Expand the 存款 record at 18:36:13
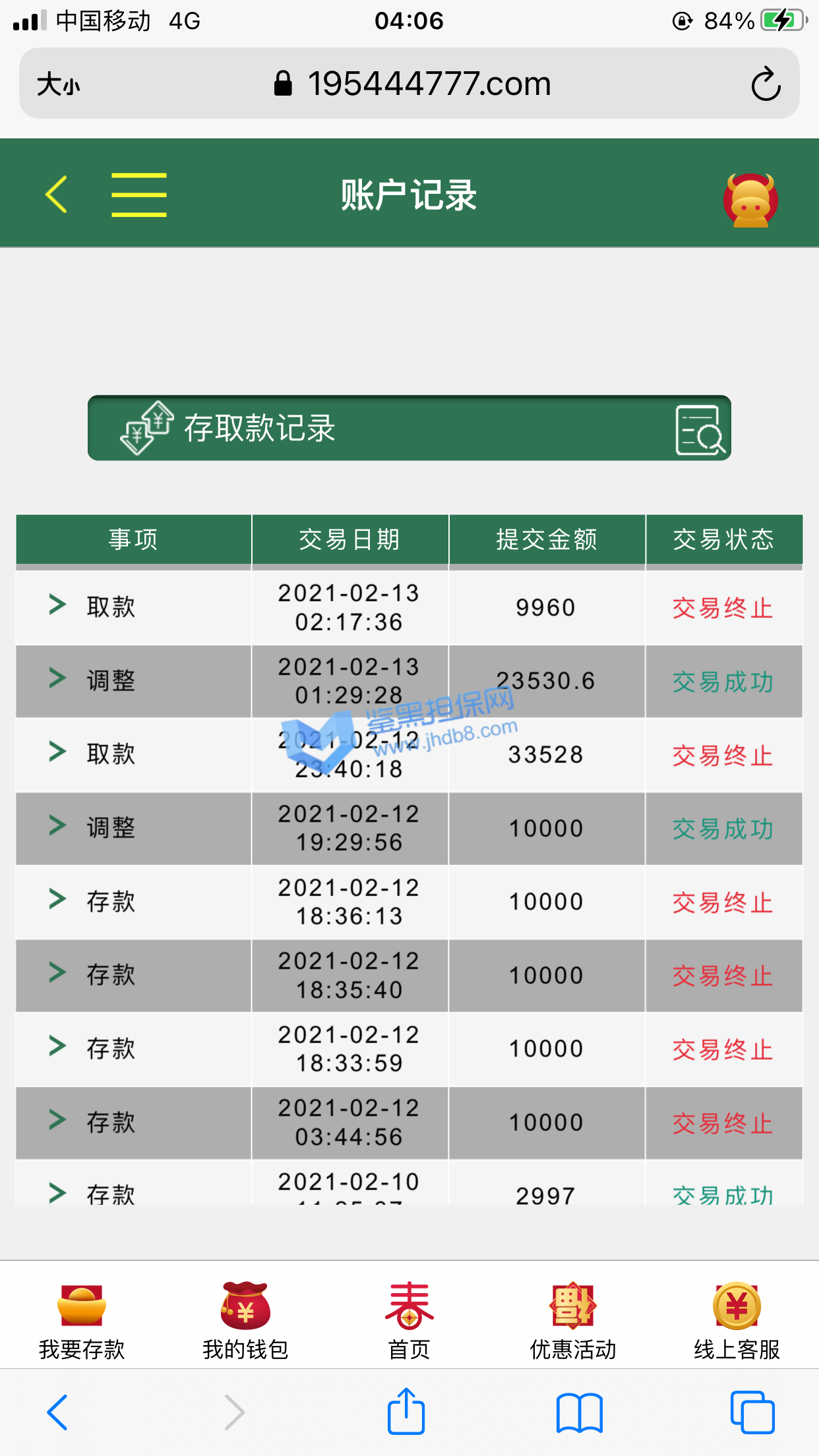The height and width of the screenshot is (1456, 819). pyautogui.click(x=58, y=899)
